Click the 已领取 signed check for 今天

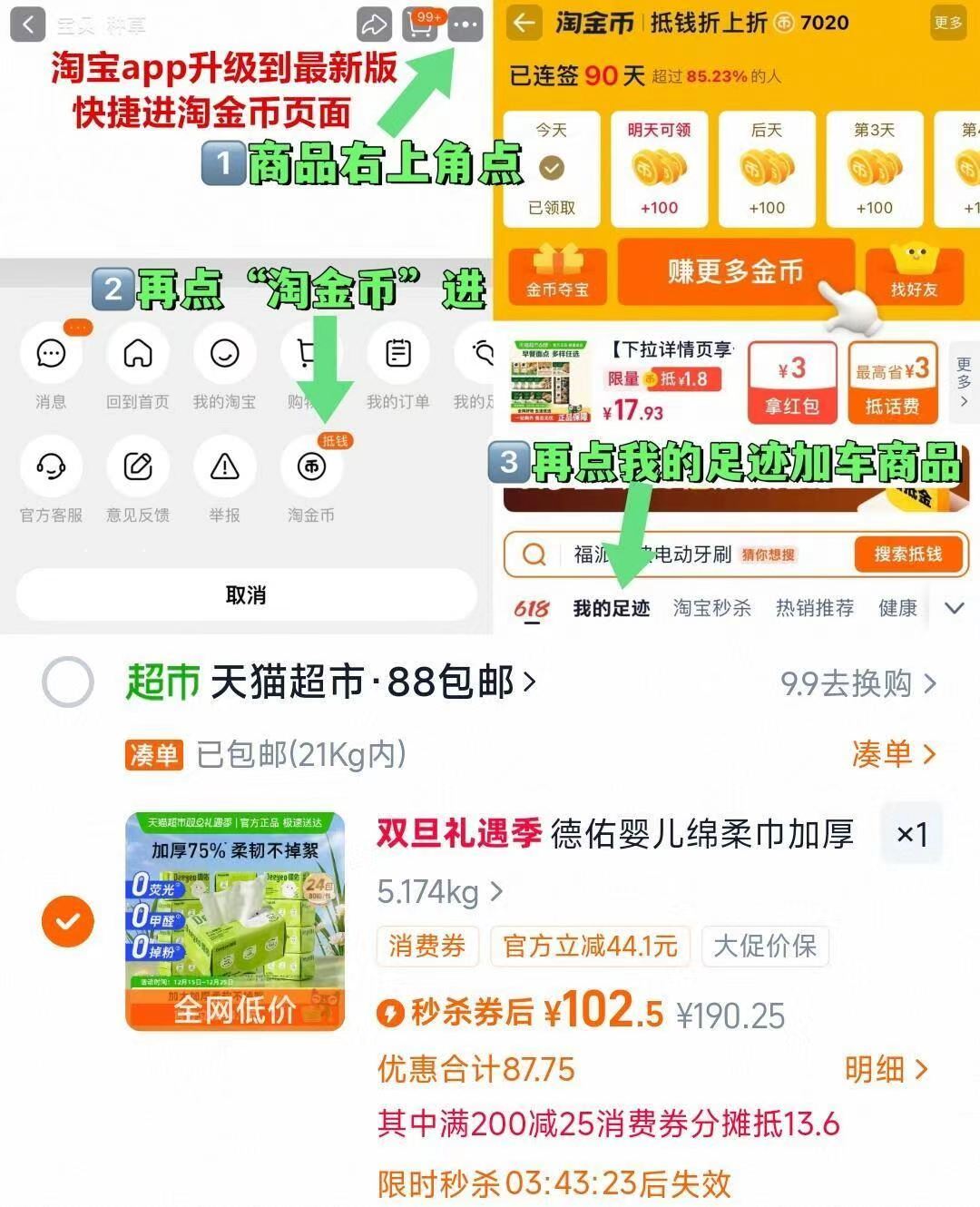click(x=551, y=166)
